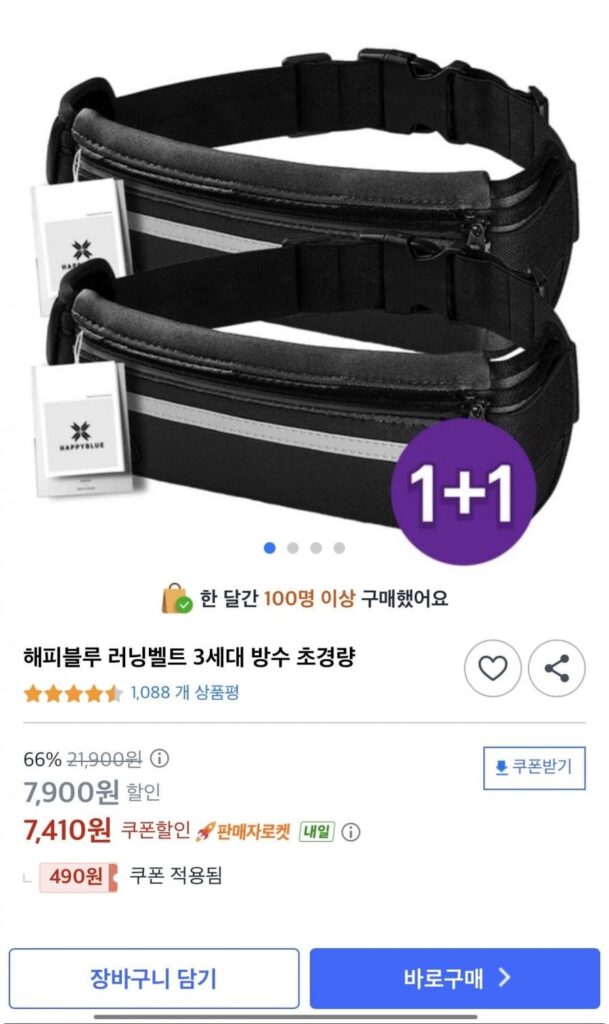Open delivery info icon beside 내일 badge

[x=351, y=831]
